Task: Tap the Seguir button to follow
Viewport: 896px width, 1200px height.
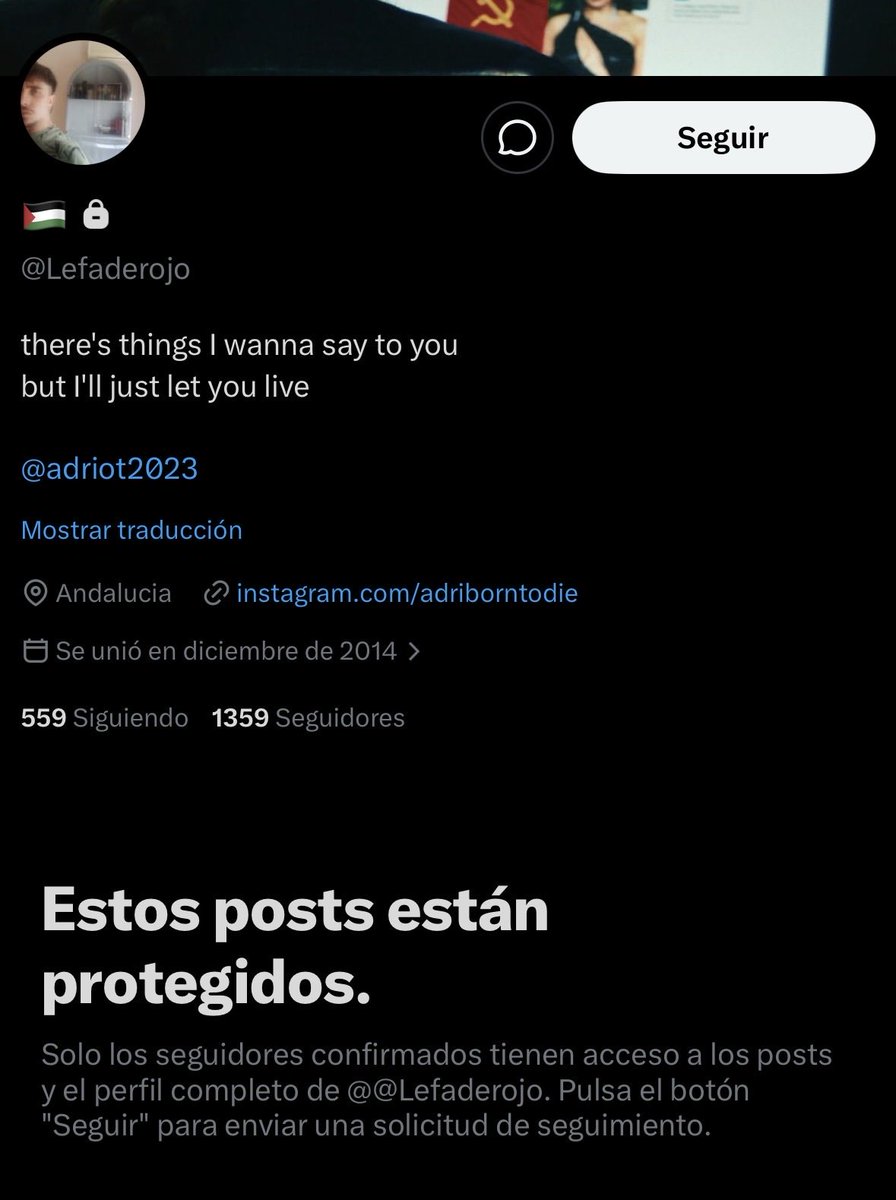Action: point(722,138)
